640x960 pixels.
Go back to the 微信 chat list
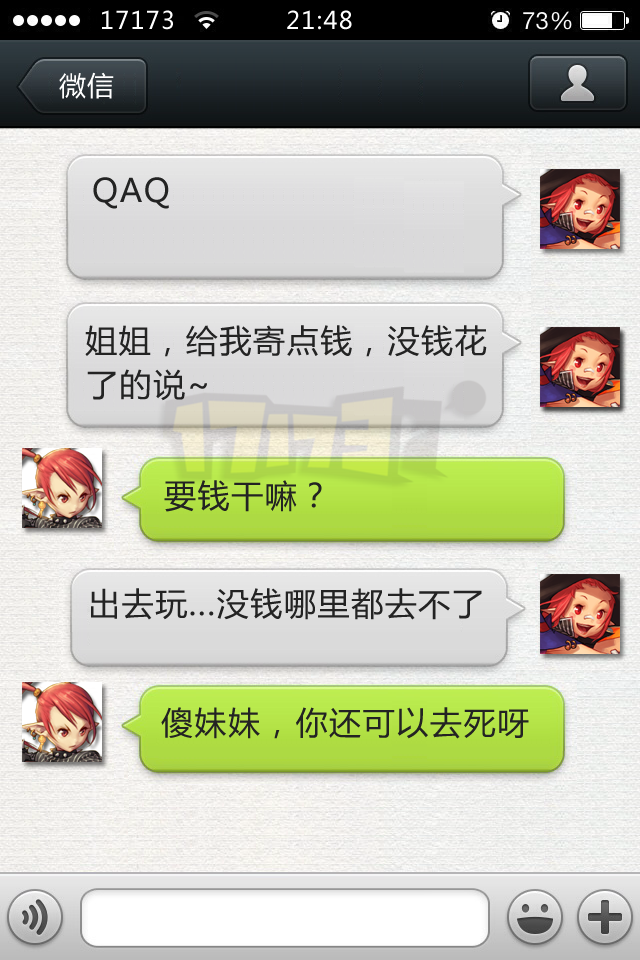84,86
